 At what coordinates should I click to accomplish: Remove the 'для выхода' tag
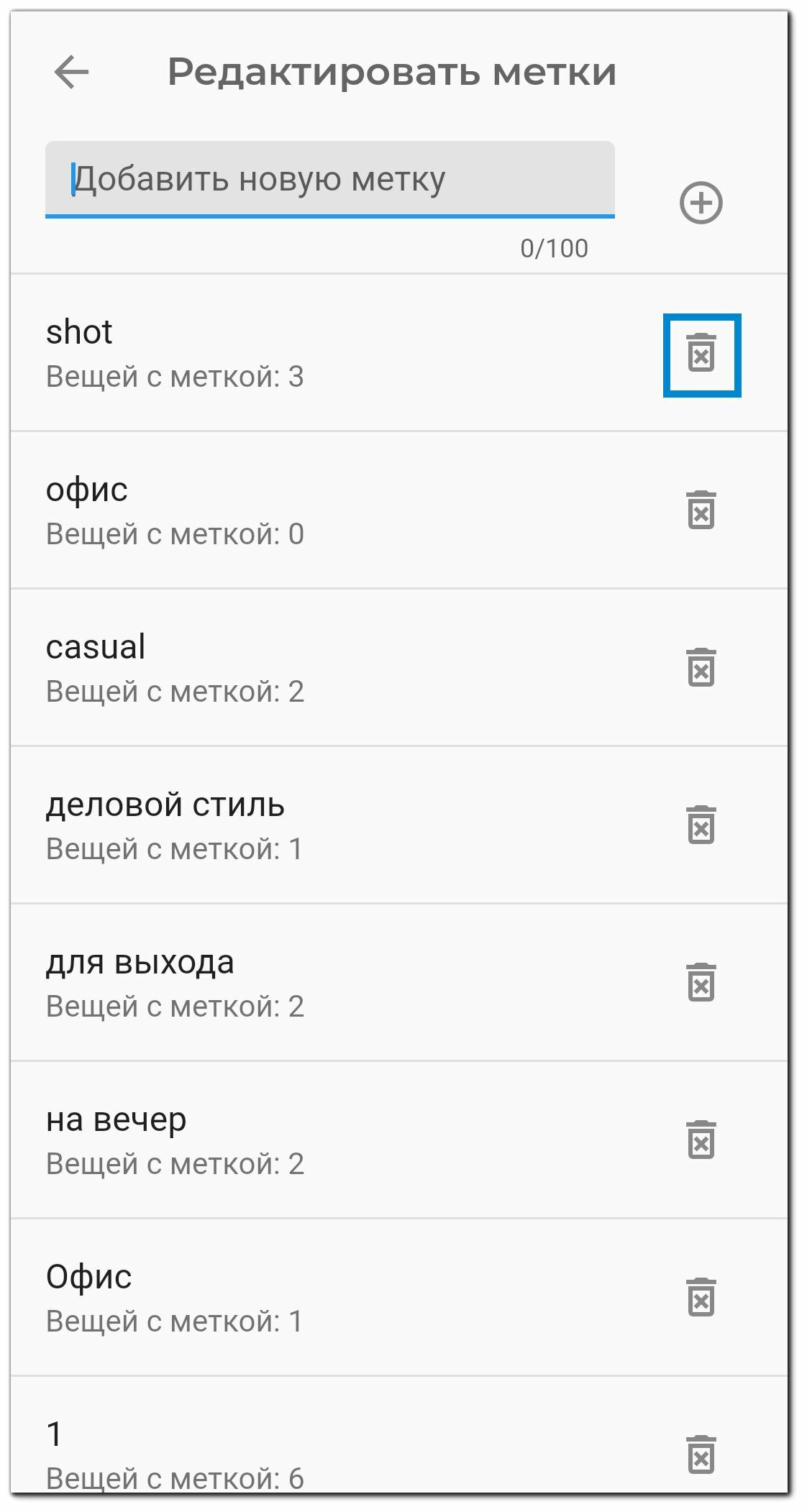[x=701, y=983]
